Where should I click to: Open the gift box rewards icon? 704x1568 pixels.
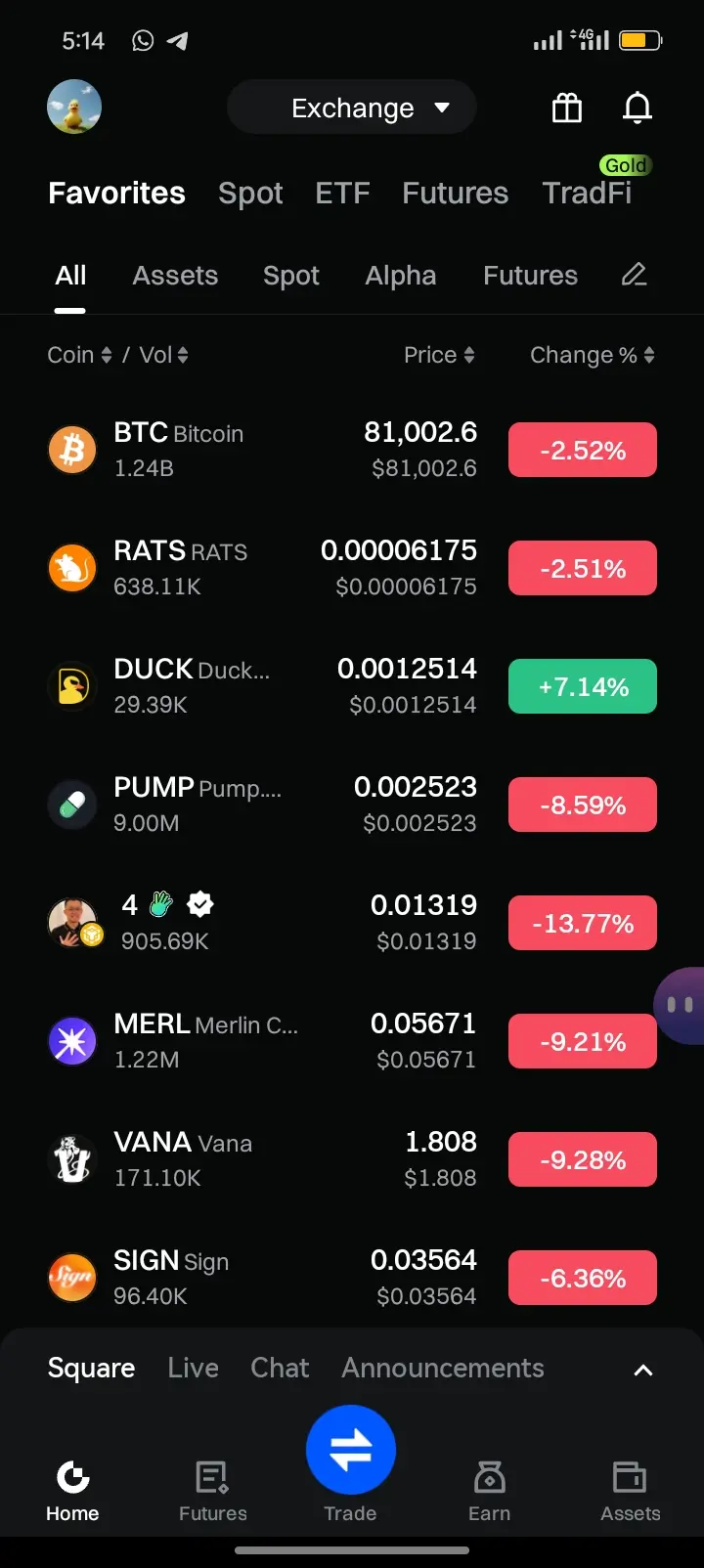(566, 109)
